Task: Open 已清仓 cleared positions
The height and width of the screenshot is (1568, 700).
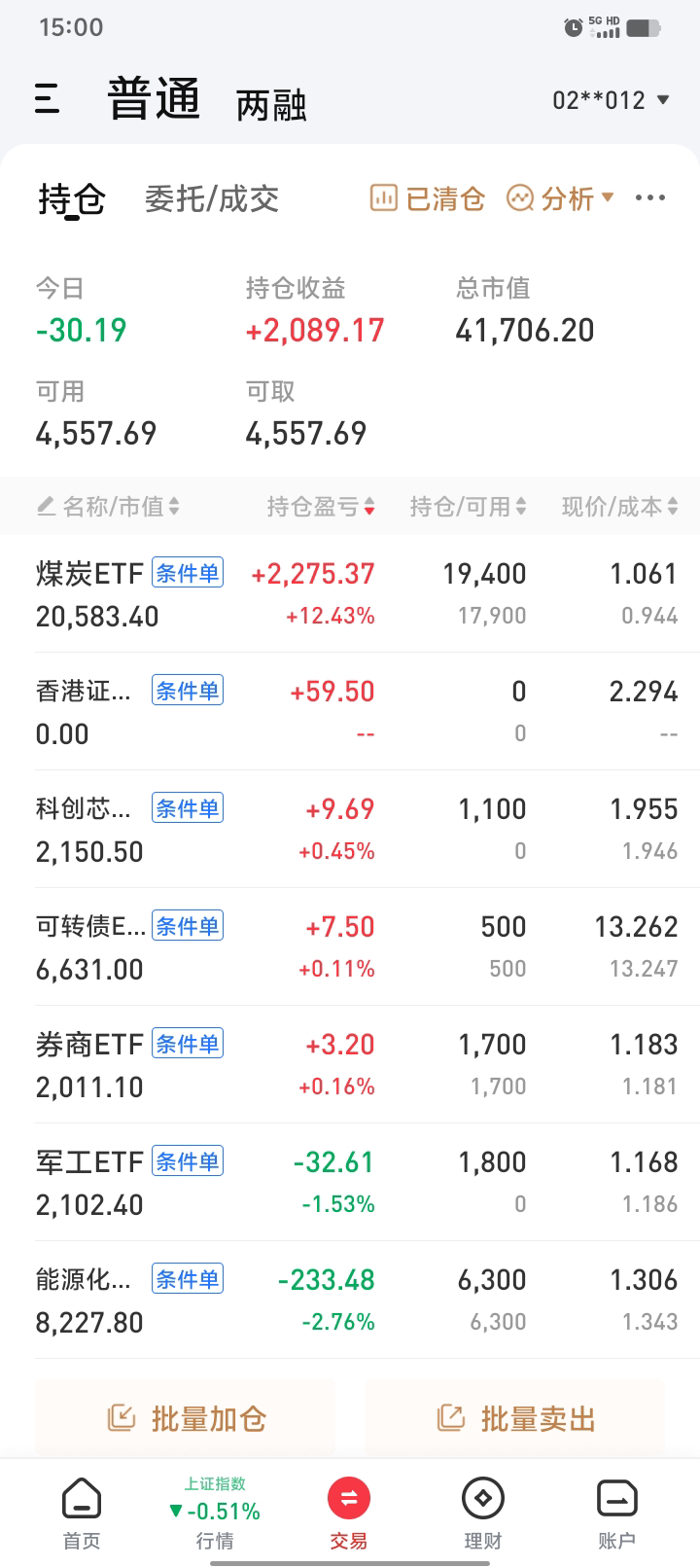Action: click(x=428, y=198)
